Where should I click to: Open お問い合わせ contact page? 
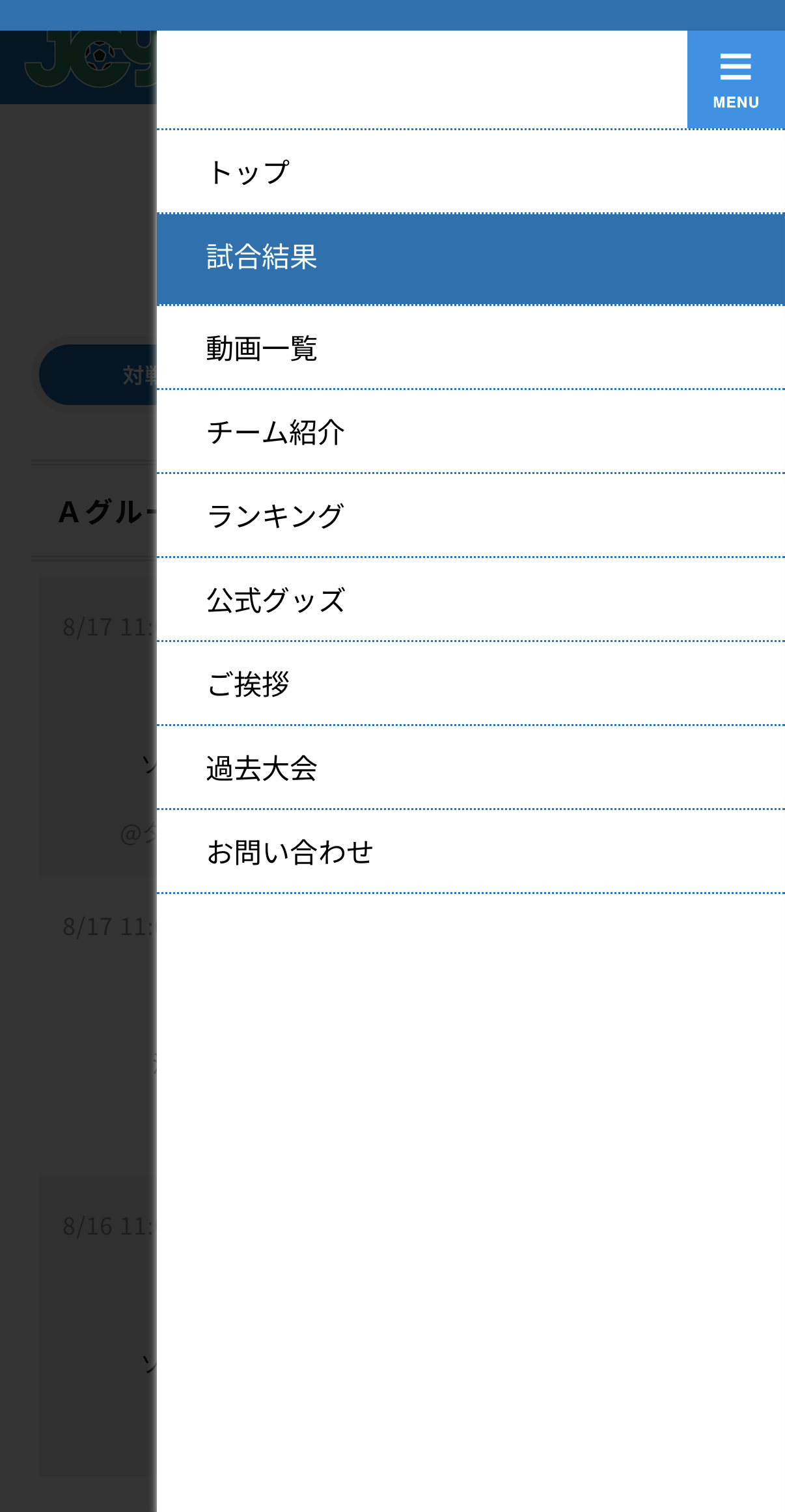tap(471, 852)
